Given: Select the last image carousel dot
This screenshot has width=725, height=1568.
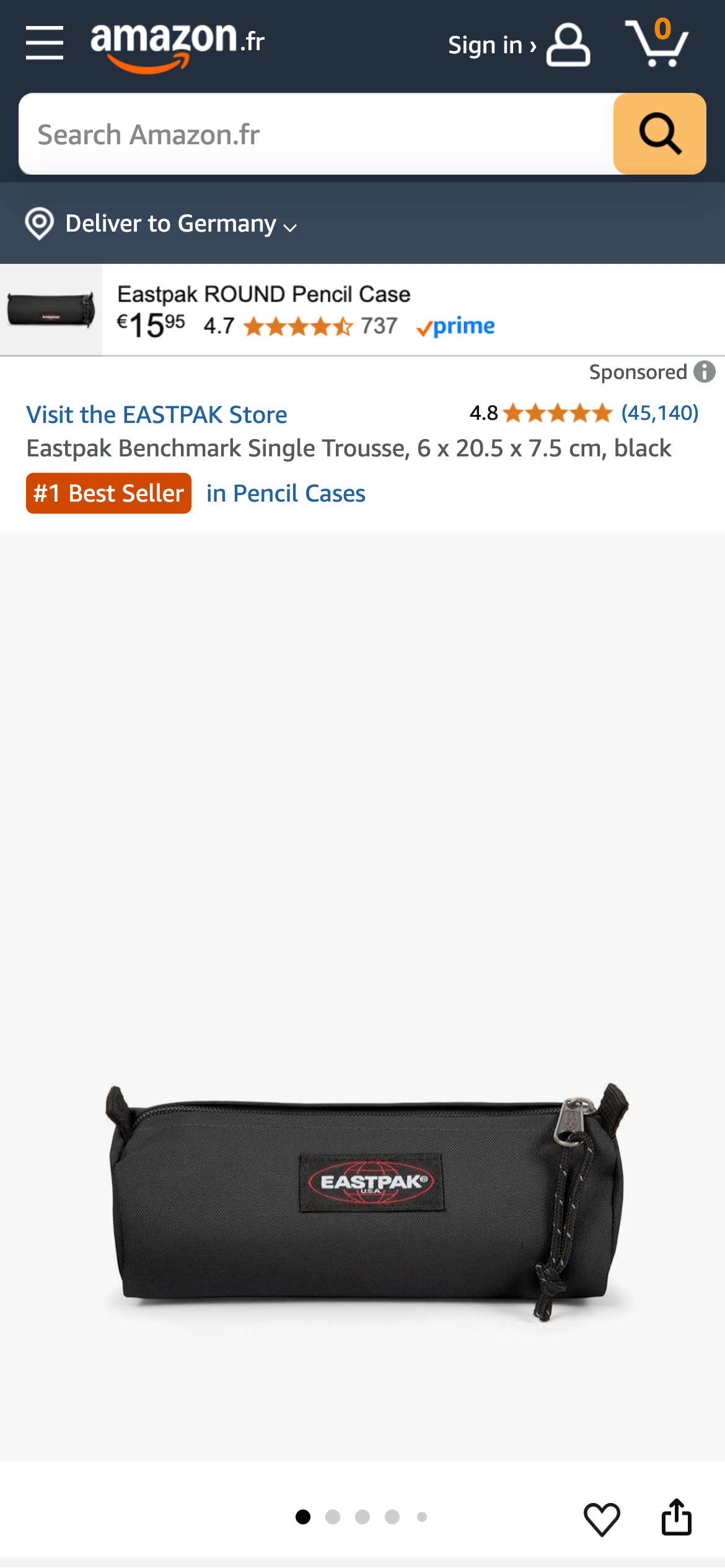Looking at the screenshot, I should [x=422, y=1517].
